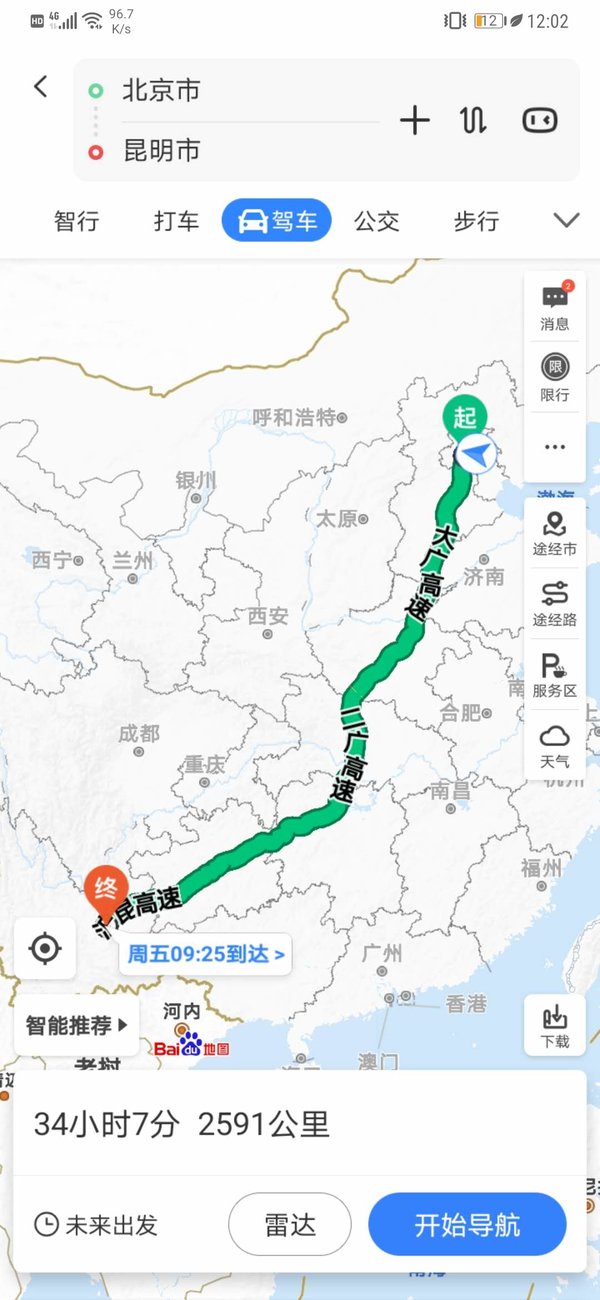Image resolution: width=600 pixels, height=1300 pixels.
Task: Edit the destination 昆明市
Action: [162, 151]
